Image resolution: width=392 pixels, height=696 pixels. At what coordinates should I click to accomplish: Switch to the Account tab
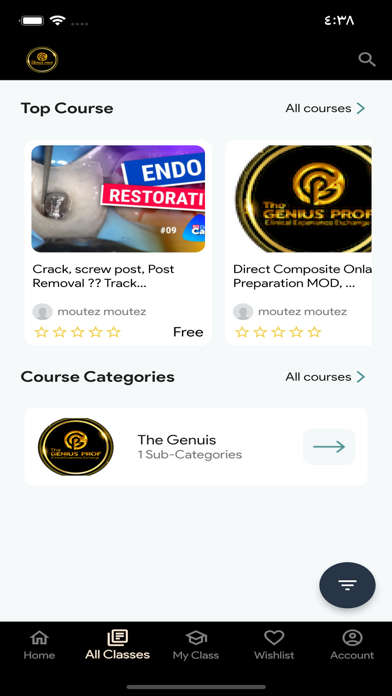(352, 645)
